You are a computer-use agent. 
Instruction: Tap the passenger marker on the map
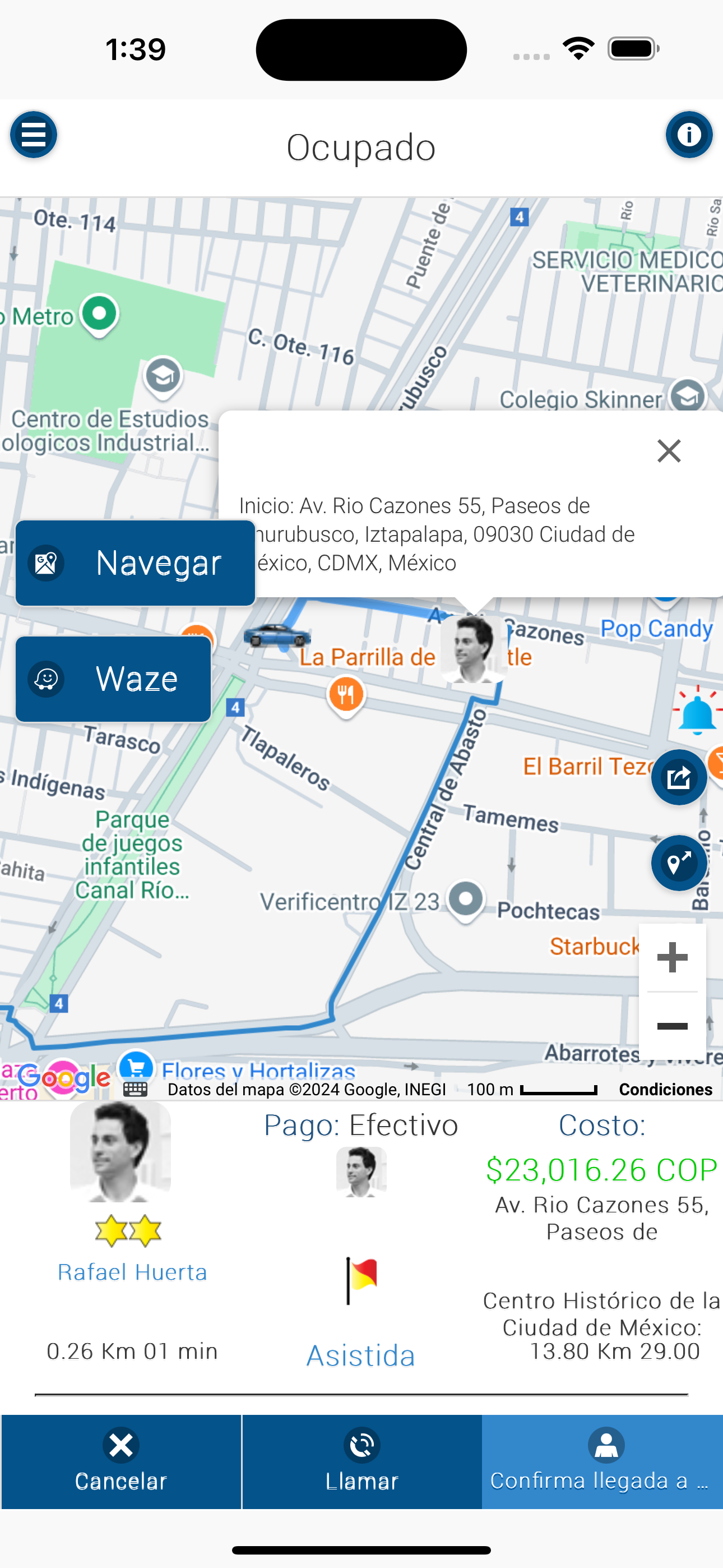[474, 648]
